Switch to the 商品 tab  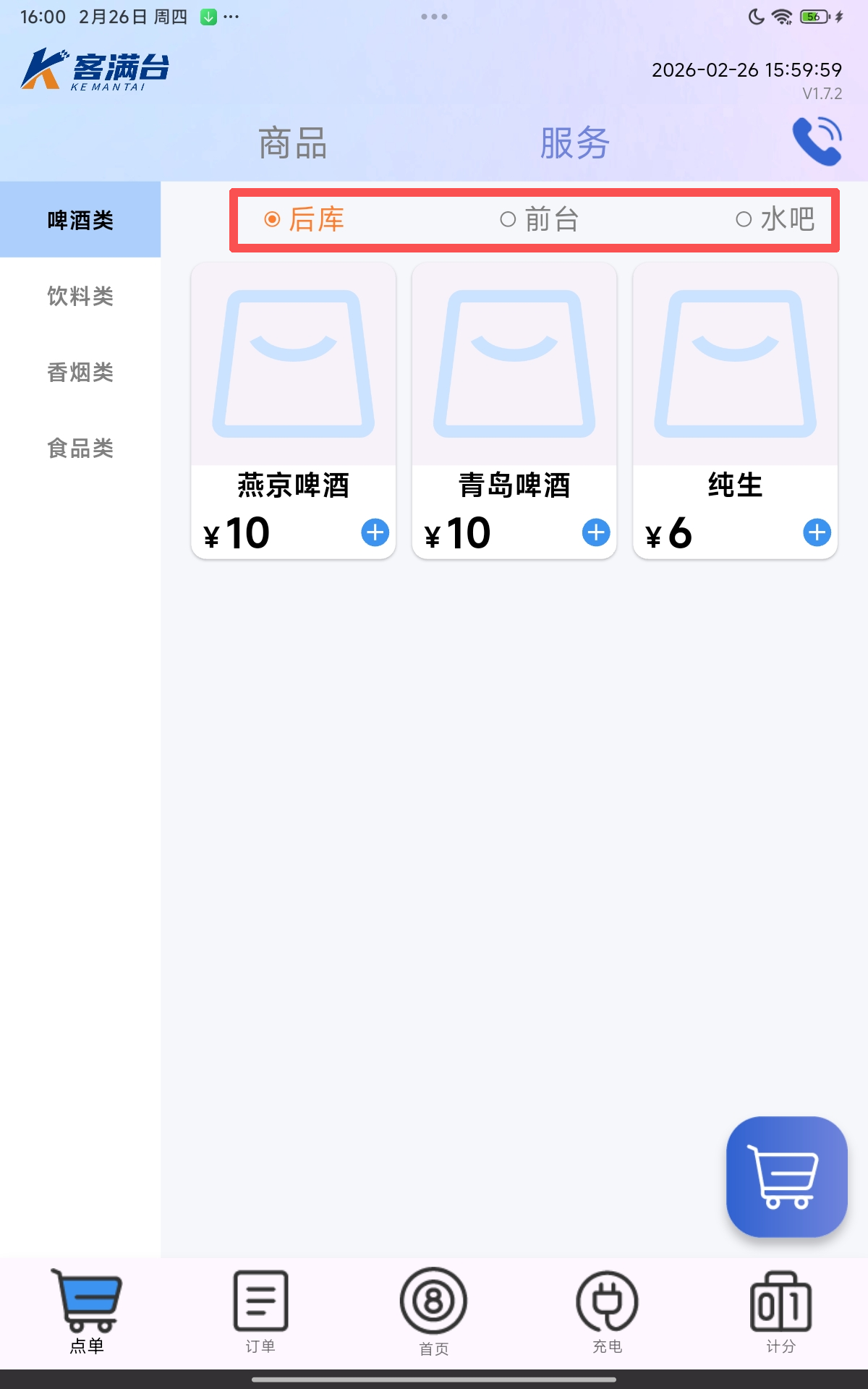(x=291, y=145)
